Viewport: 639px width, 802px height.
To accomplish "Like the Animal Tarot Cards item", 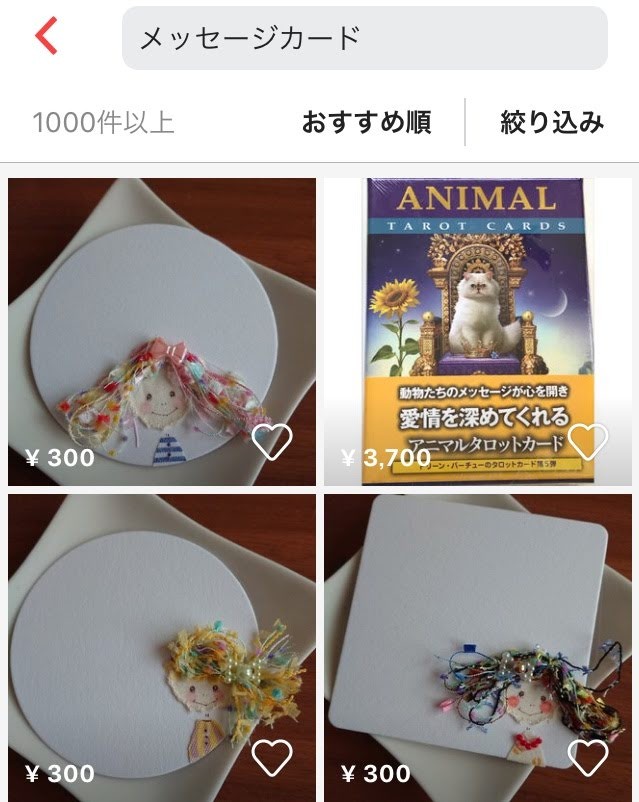I will click(x=587, y=442).
